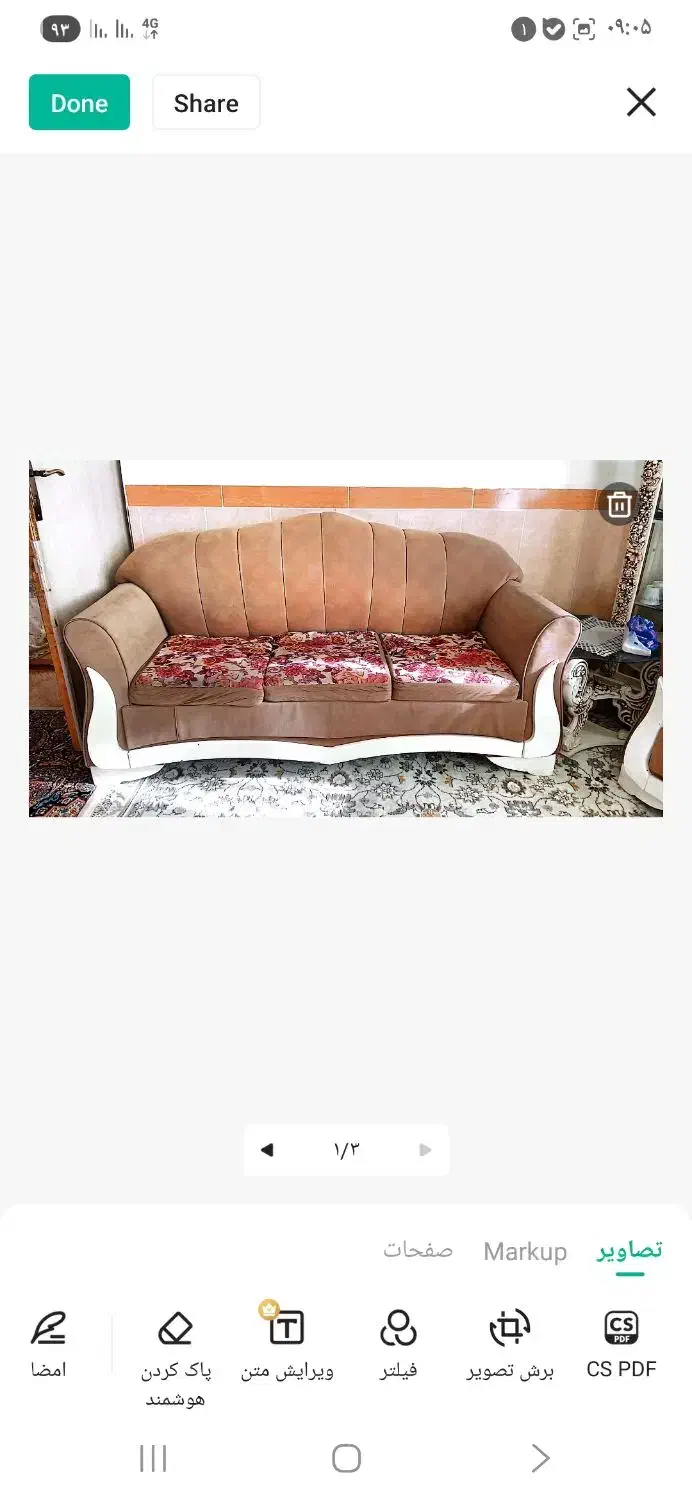The width and height of the screenshot is (692, 1500).
Task: Add a signature with امضا
Action: (x=48, y=1343)
